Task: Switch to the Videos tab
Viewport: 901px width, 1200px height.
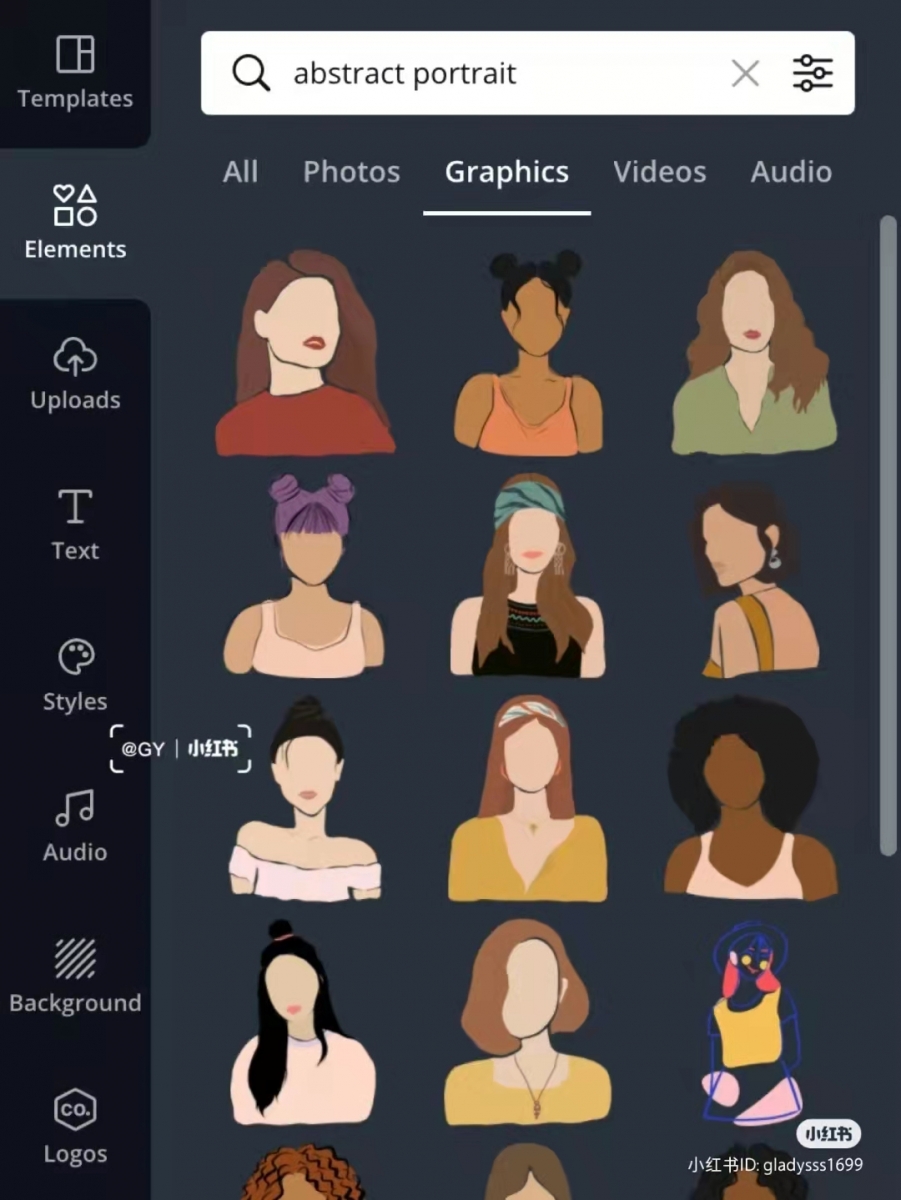Action: (x=659, y=172)
